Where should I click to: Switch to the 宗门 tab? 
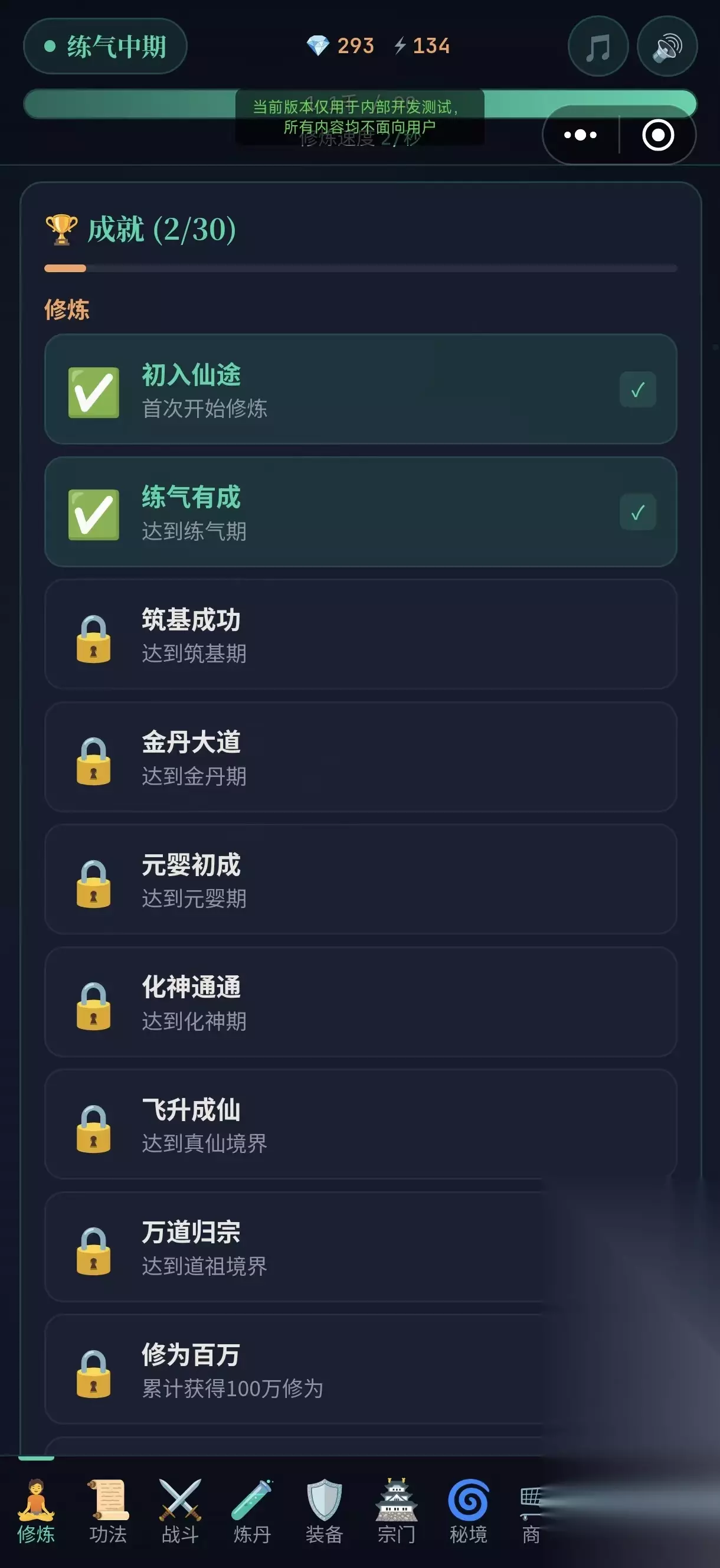(396, 1511)
